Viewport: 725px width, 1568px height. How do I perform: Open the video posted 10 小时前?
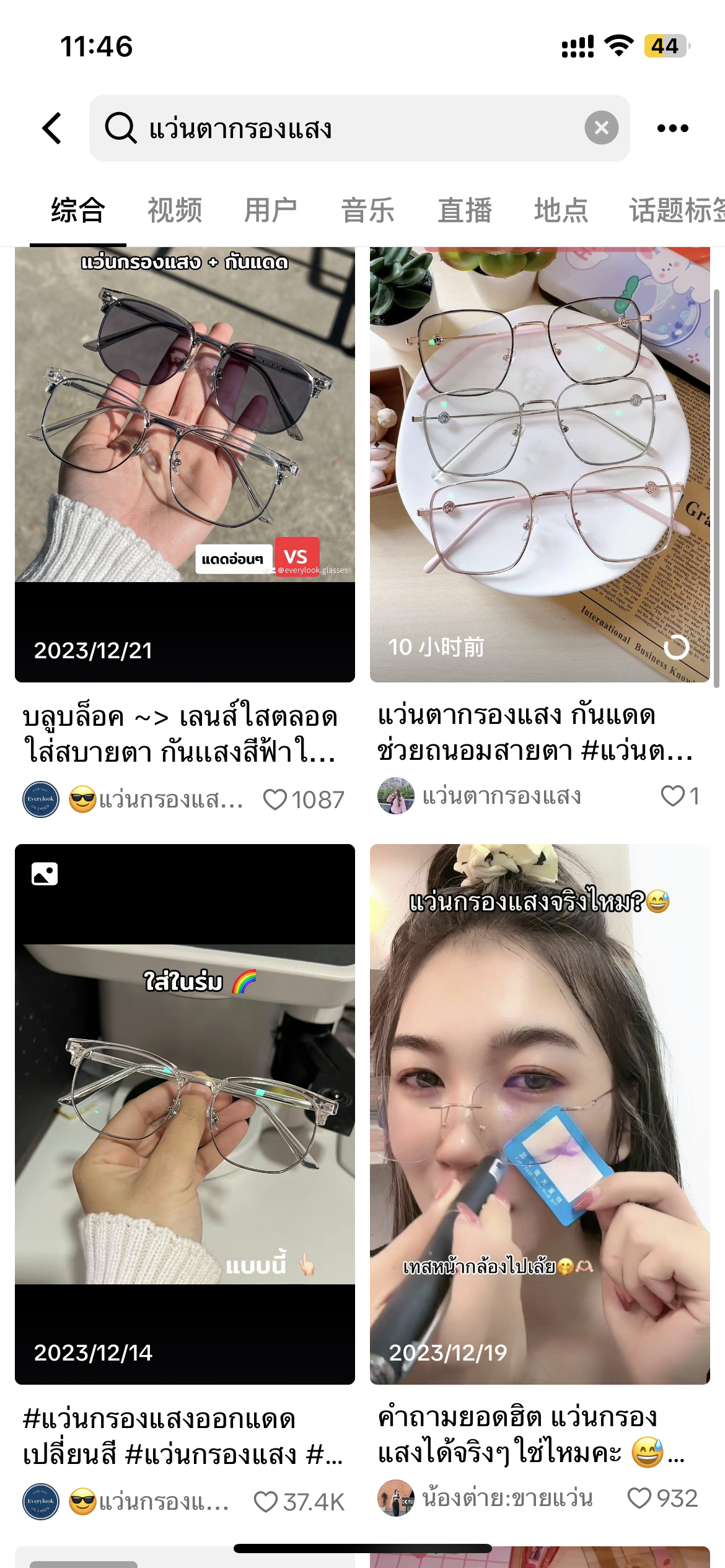click(x=539, y=464)
